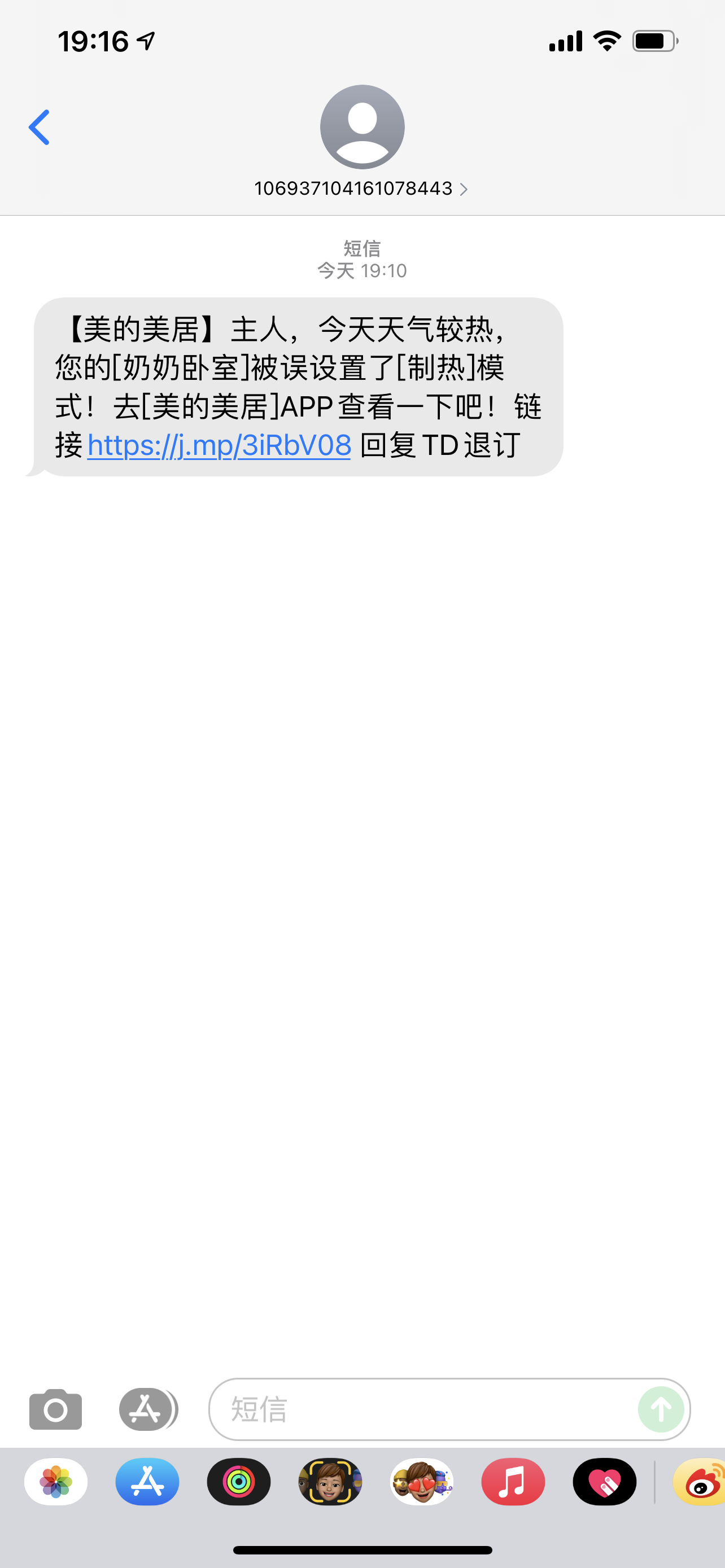Open contact details for 106937104161078443
The height and width of the screenshot is (1568, 725).
[361, 188]
